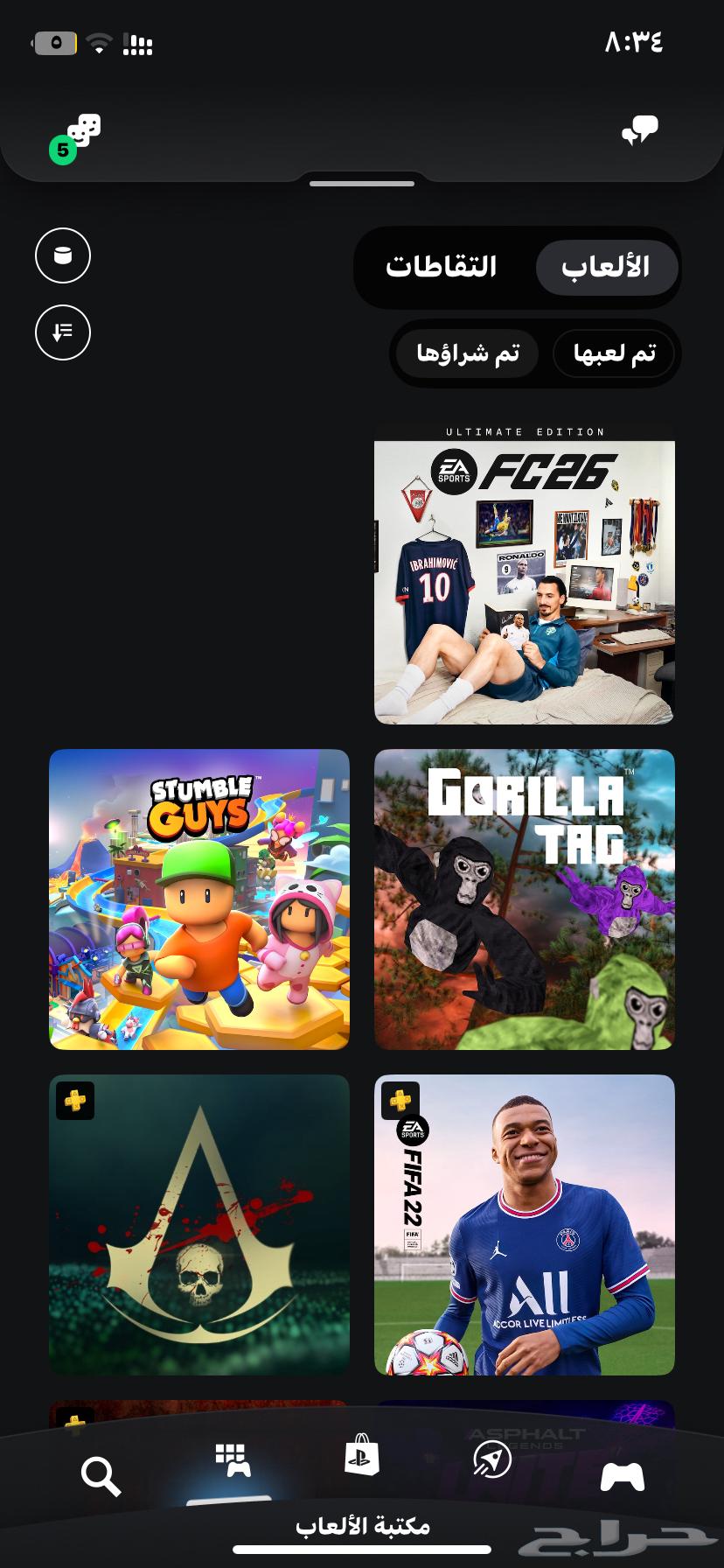
Task: Open the Gorilla Tag game tile
Action: pyautogui.click(x=525, y=899)
